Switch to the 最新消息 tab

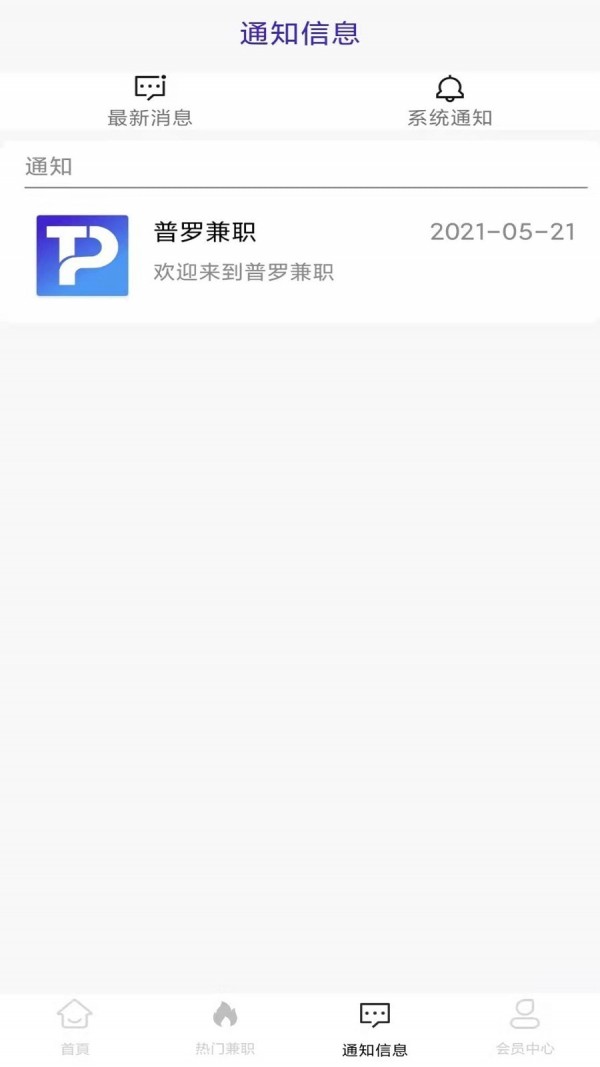(x=150, y=102)
